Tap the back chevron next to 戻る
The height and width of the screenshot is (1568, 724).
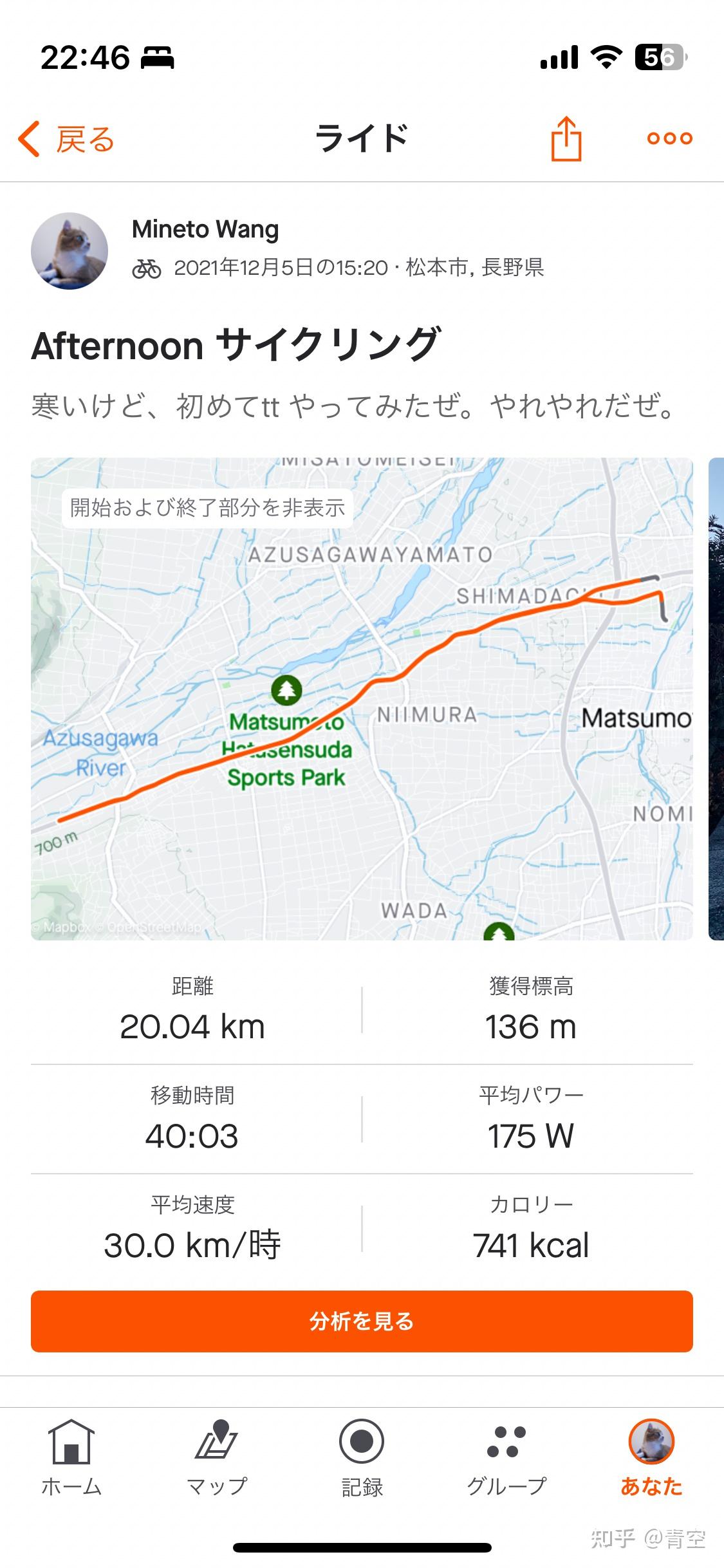pyautogui.click(x=29, y=138)
